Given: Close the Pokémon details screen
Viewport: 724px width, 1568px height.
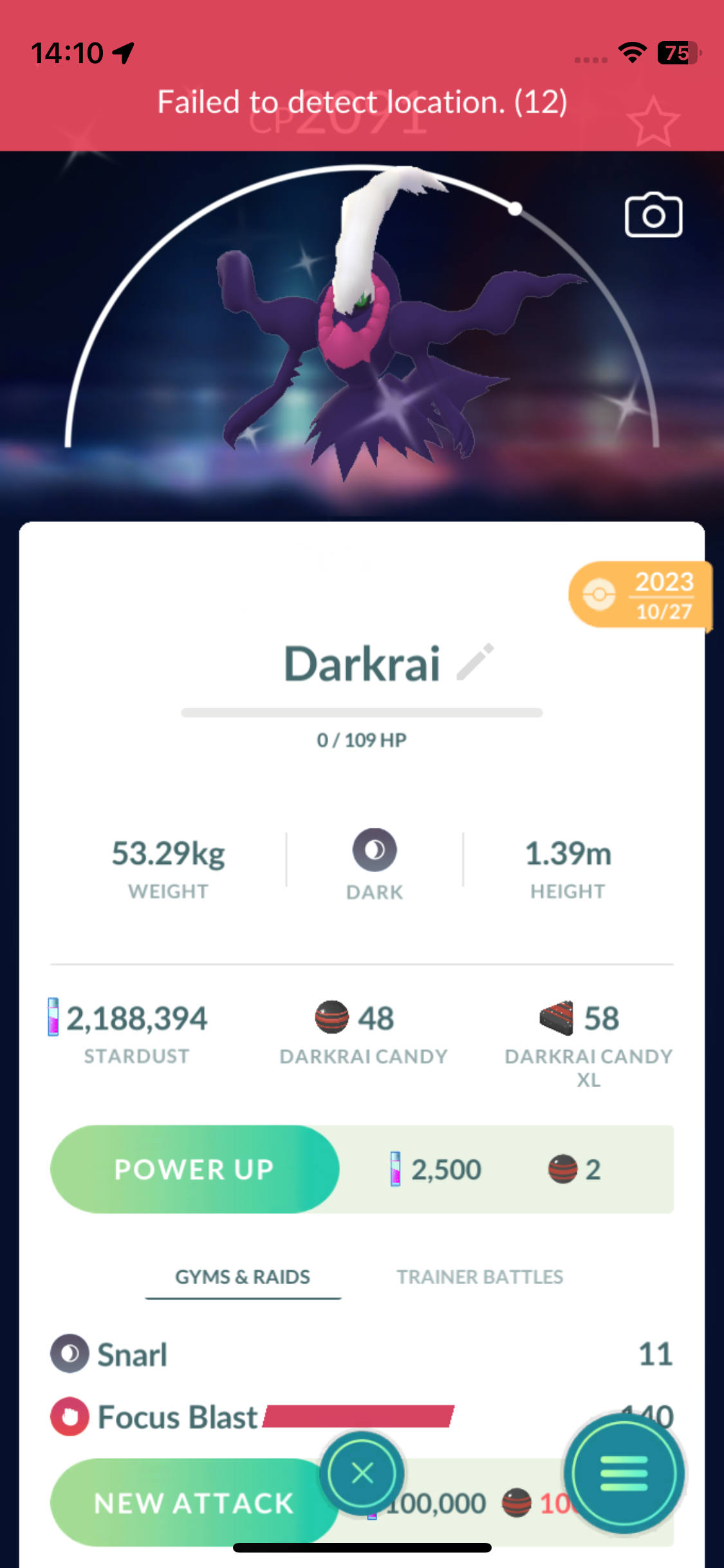Looking at the screenshot, I should point(362,1473).
